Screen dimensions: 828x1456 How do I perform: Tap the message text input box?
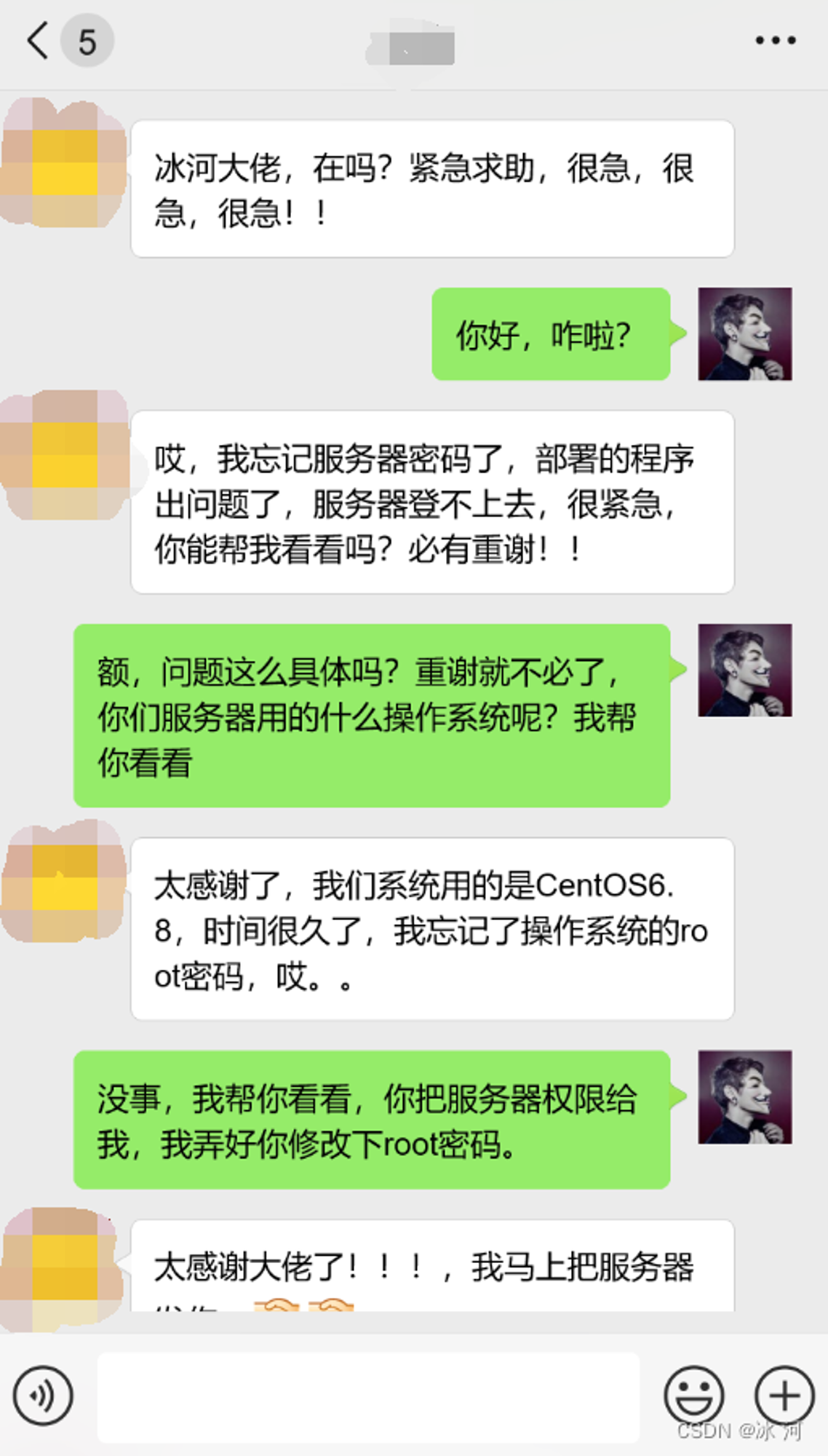tap(368, 1397)
